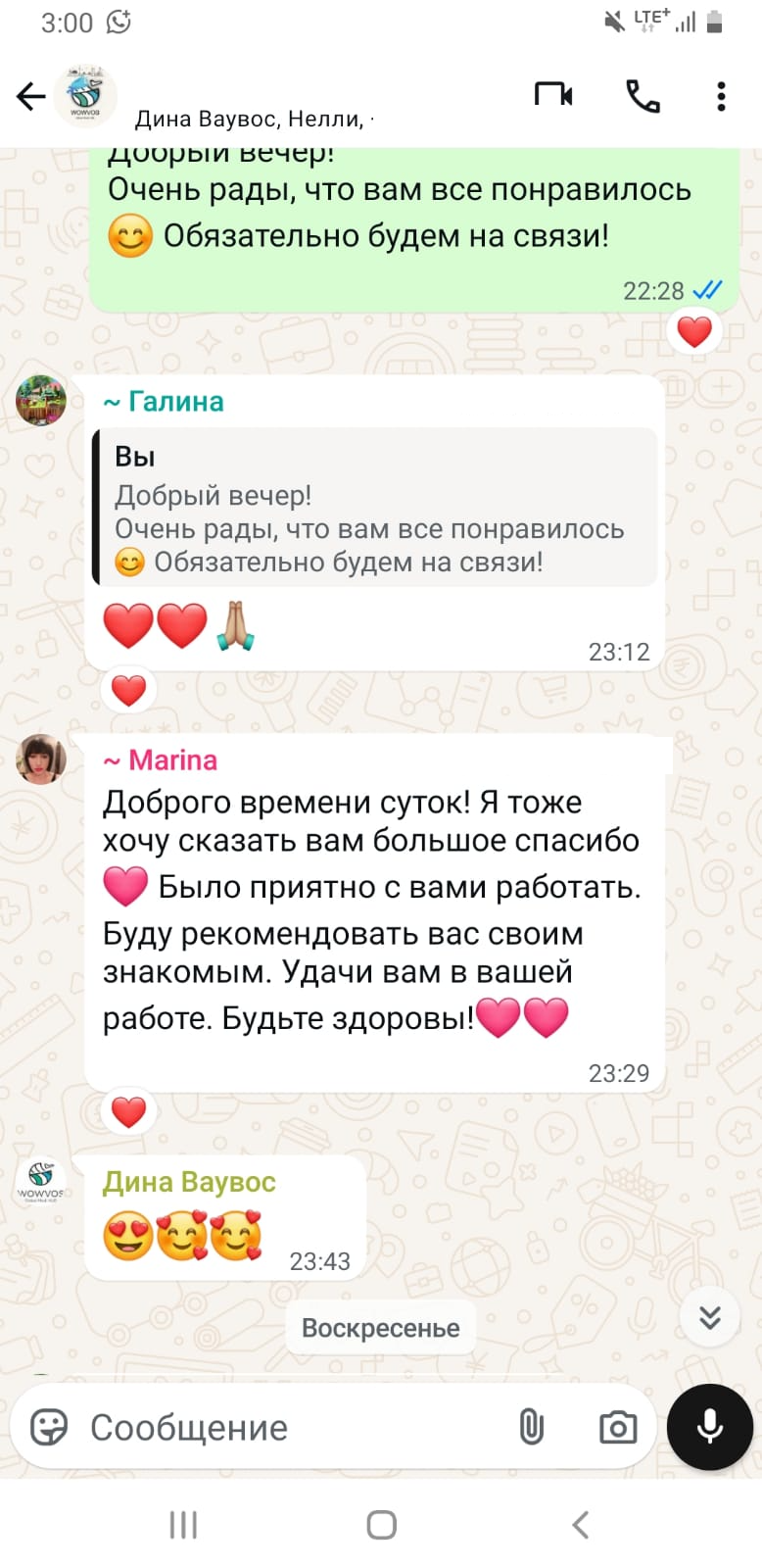Image resolution: width=762 pixels, height=1568 pixels.
Task: Go back to the chat list
Action: click(x=31, y=95)
